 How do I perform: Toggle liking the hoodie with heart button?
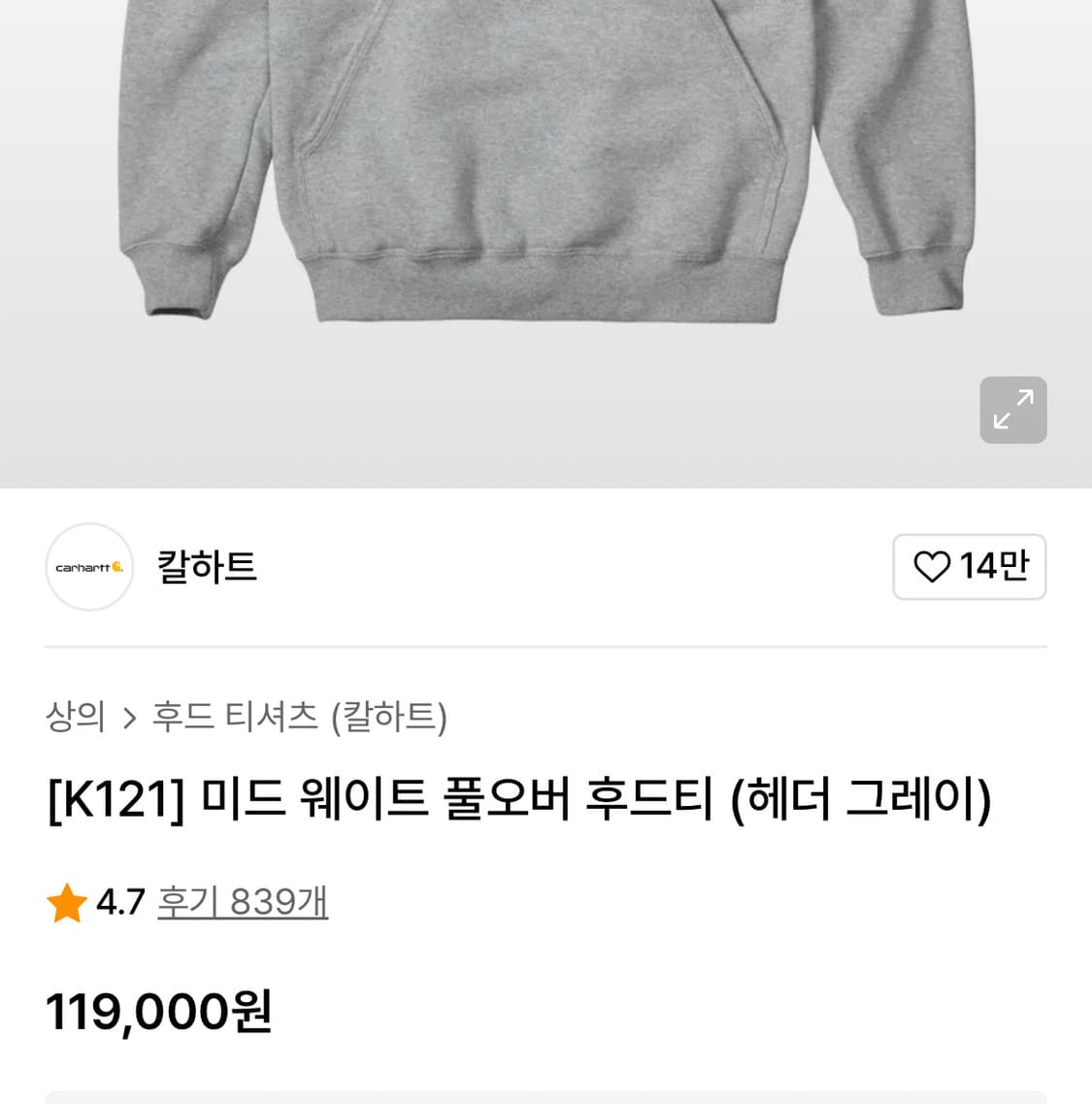[969, 567]
